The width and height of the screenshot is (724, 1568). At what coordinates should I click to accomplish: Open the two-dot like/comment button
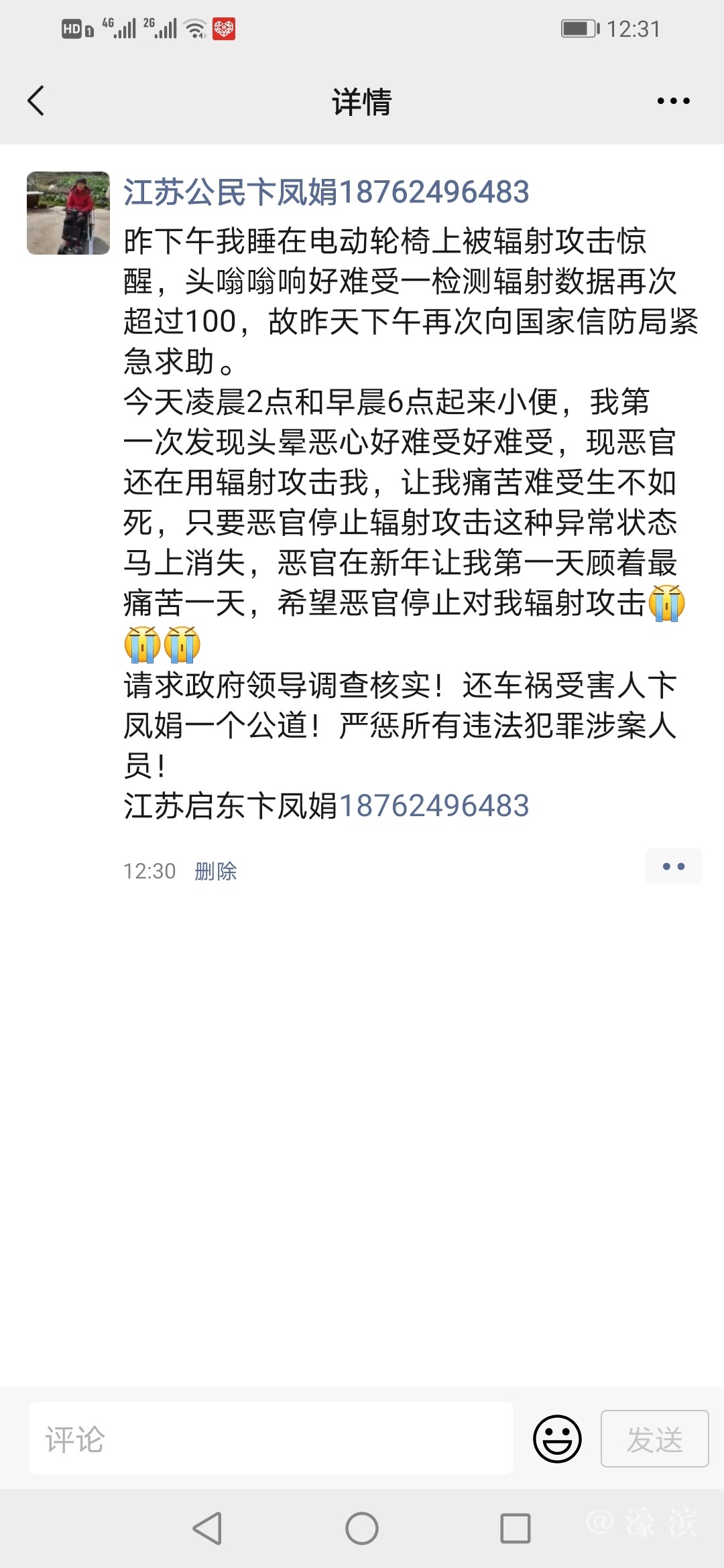pyautogui.click(x=673, y=866)
